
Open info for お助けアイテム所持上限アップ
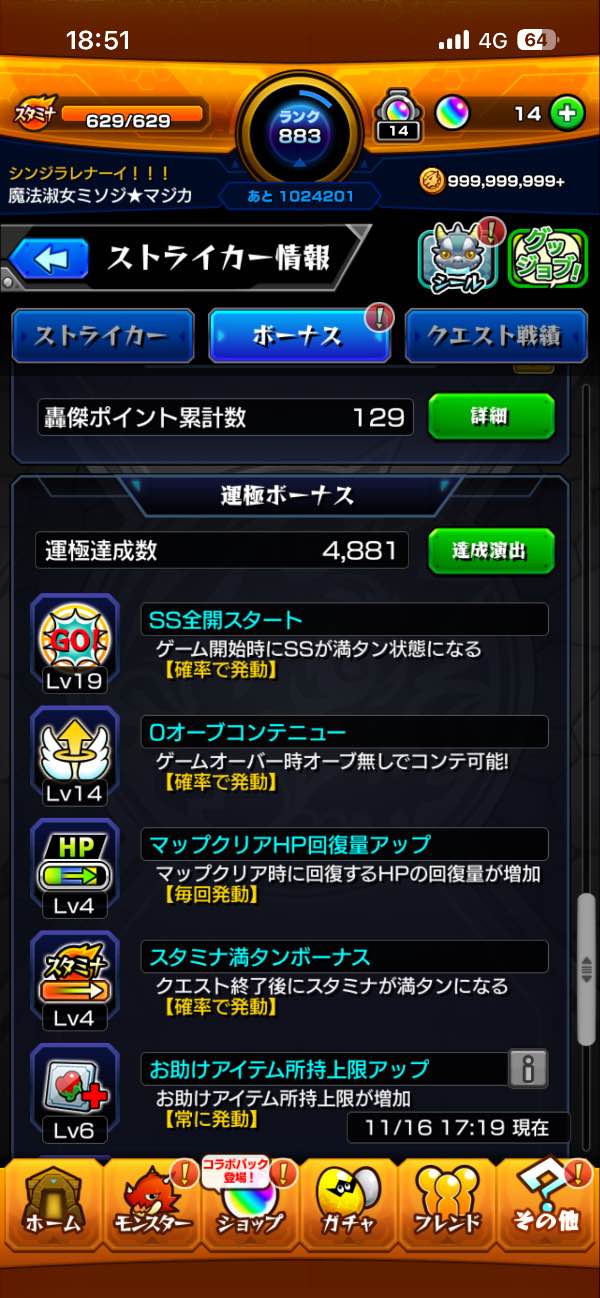click(x=527, y=1069)
